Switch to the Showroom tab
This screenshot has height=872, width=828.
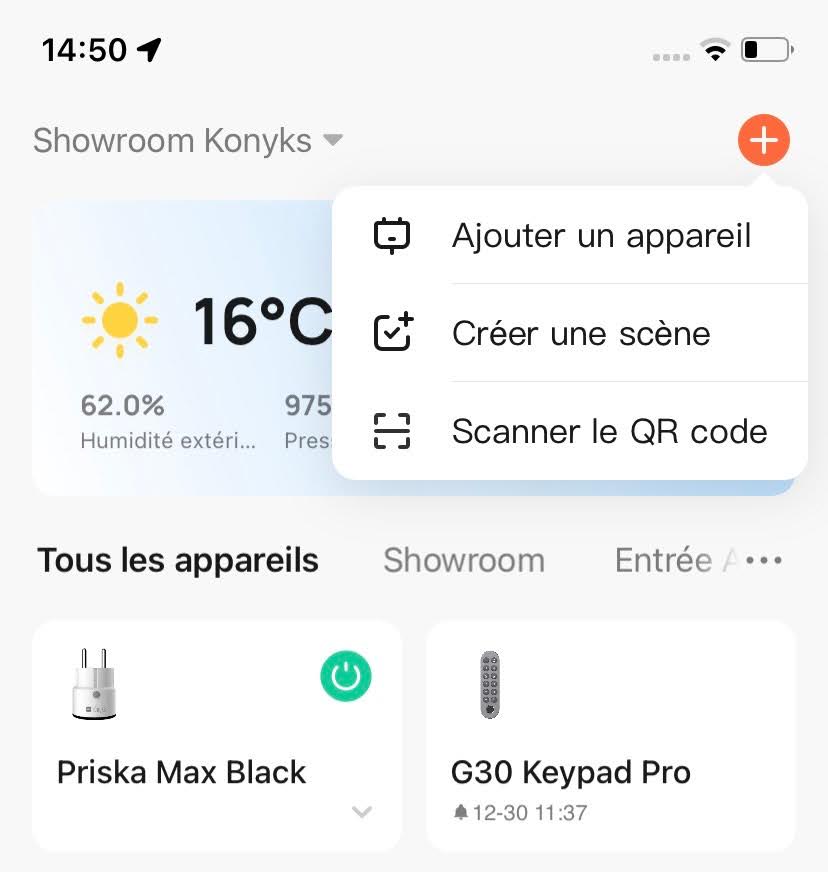(x=463, y=561)
